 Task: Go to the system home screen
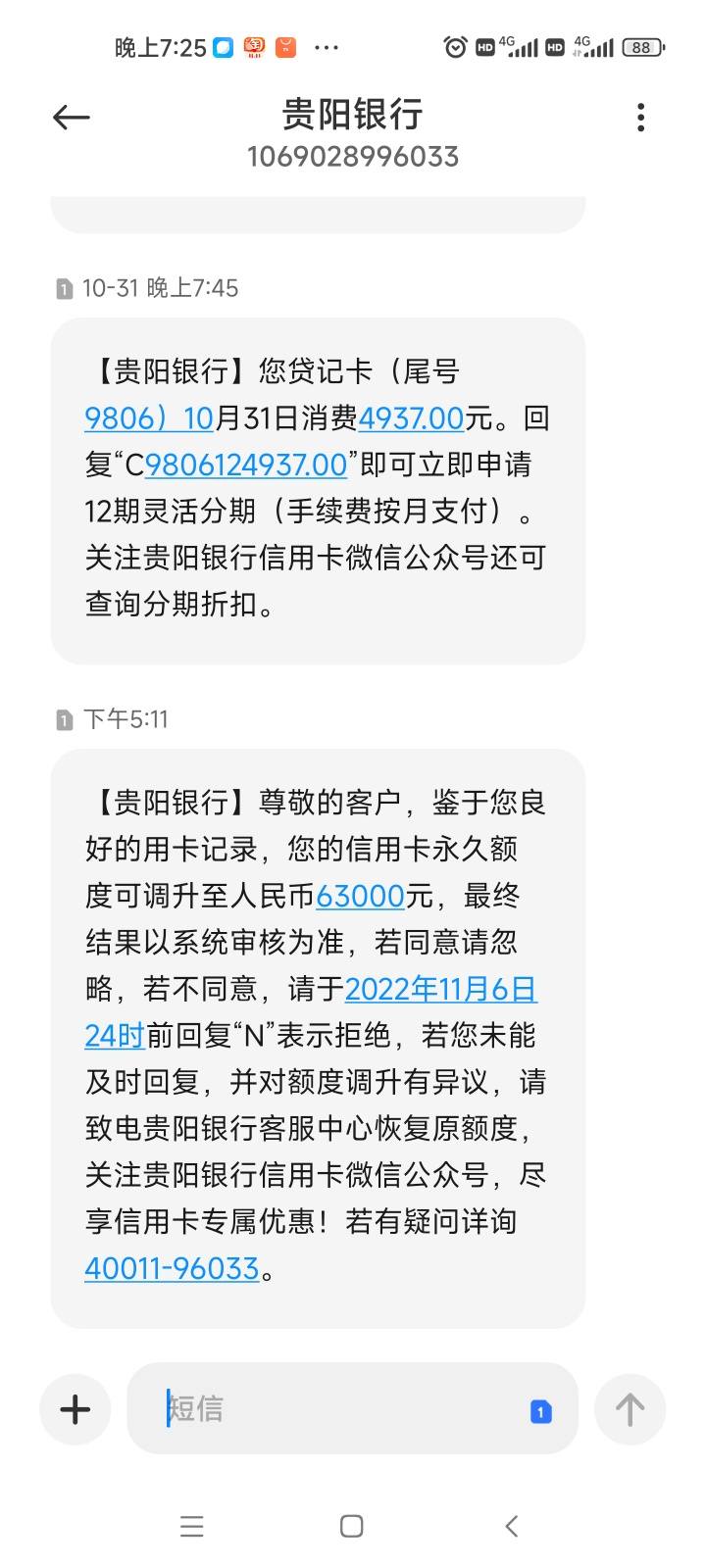point(352,1526)
